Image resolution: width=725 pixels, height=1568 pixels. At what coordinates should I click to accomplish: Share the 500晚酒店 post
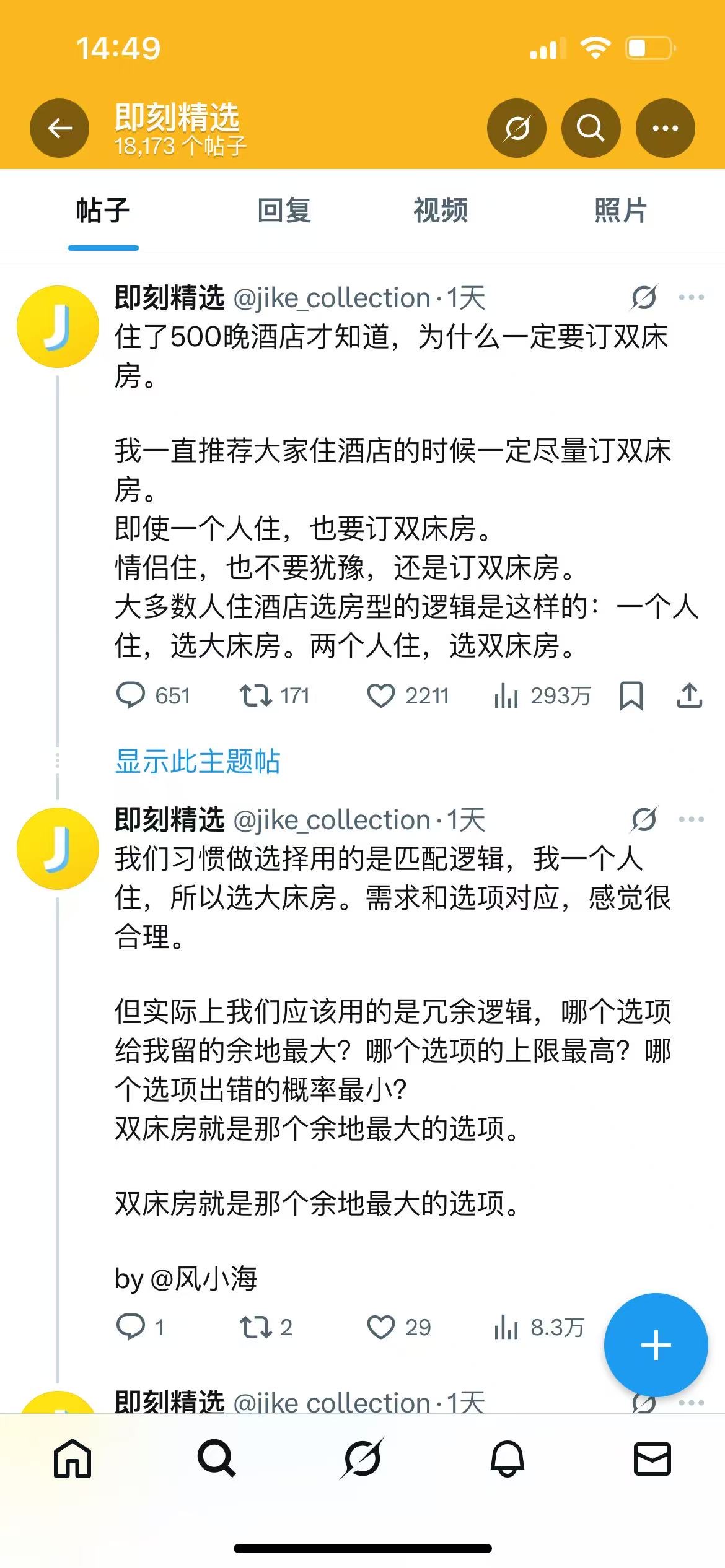689,695
